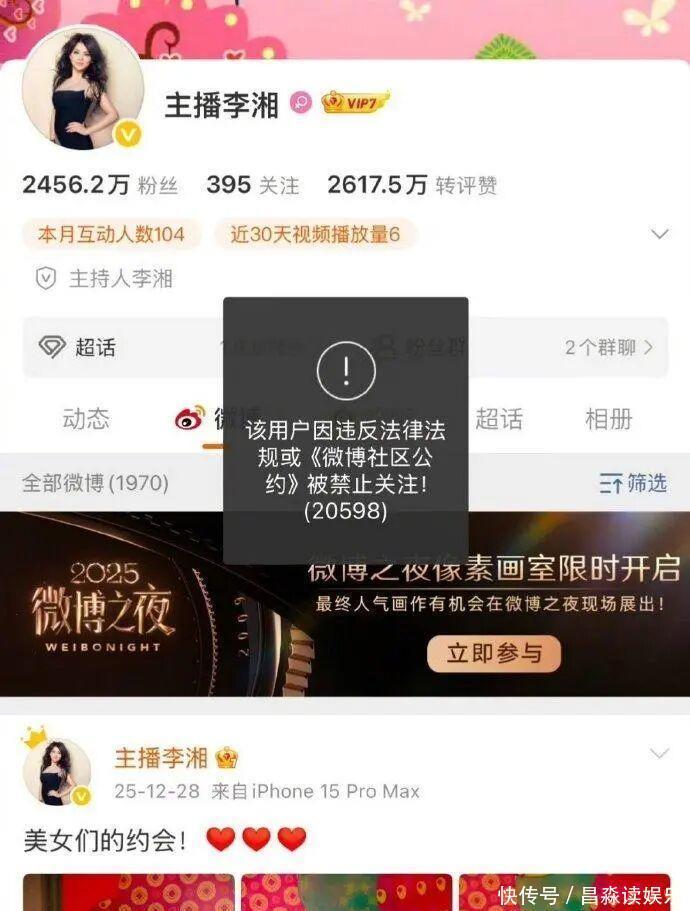Image resolution: width=690 pixels, height=911 pixels.
Task: View the 2456.2万 followers list
Action: pos(100,185)
